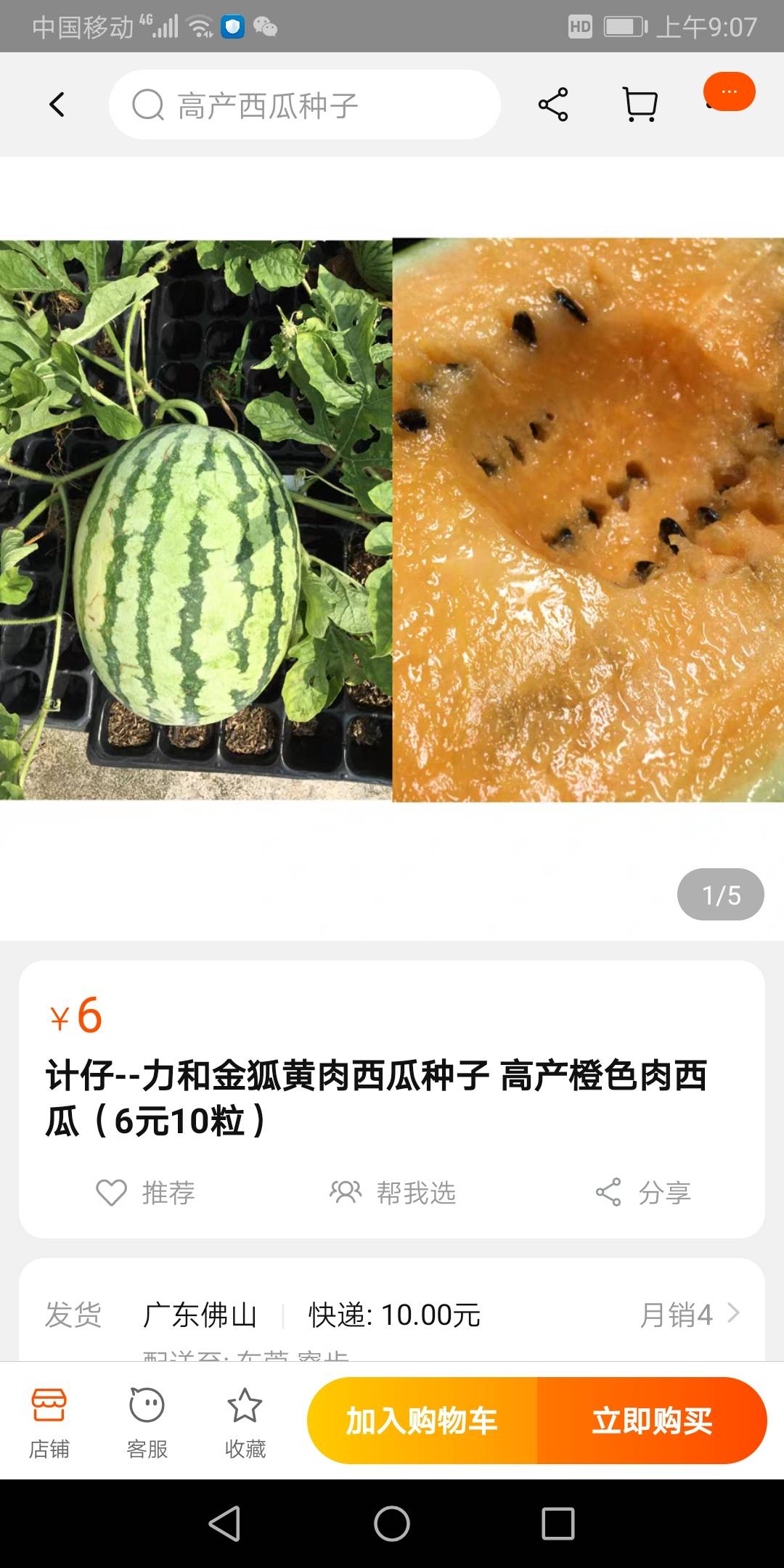
Task: Open the watermelon product photo
Action: pyautogui.click(x=392, y=520)
